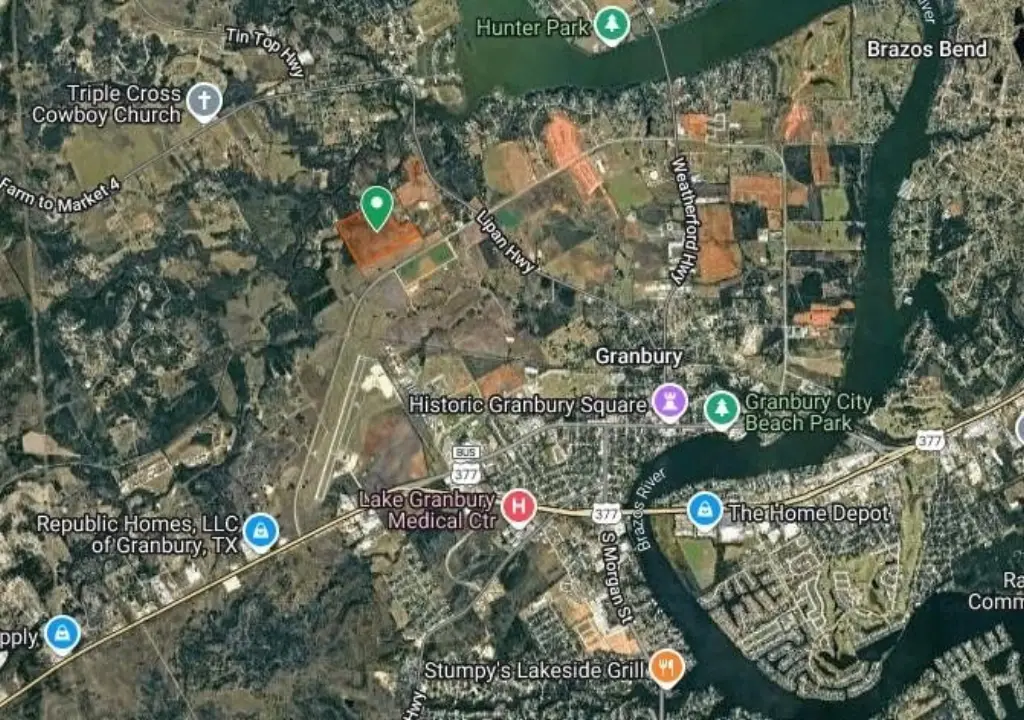Open the Stumpy's Lakeside Grill restaurant pin
The width and height of the screenshot is (1024, 720).
pyautogui.click(x=666, y=668)
